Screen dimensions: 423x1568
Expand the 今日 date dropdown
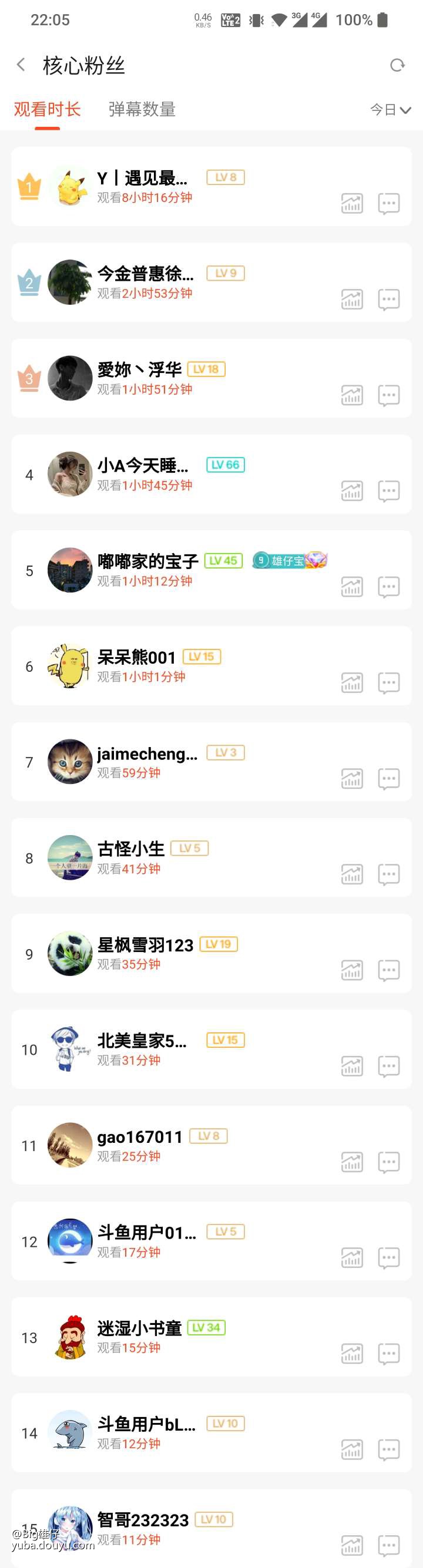pyautogui.click(x=391, y=110)
